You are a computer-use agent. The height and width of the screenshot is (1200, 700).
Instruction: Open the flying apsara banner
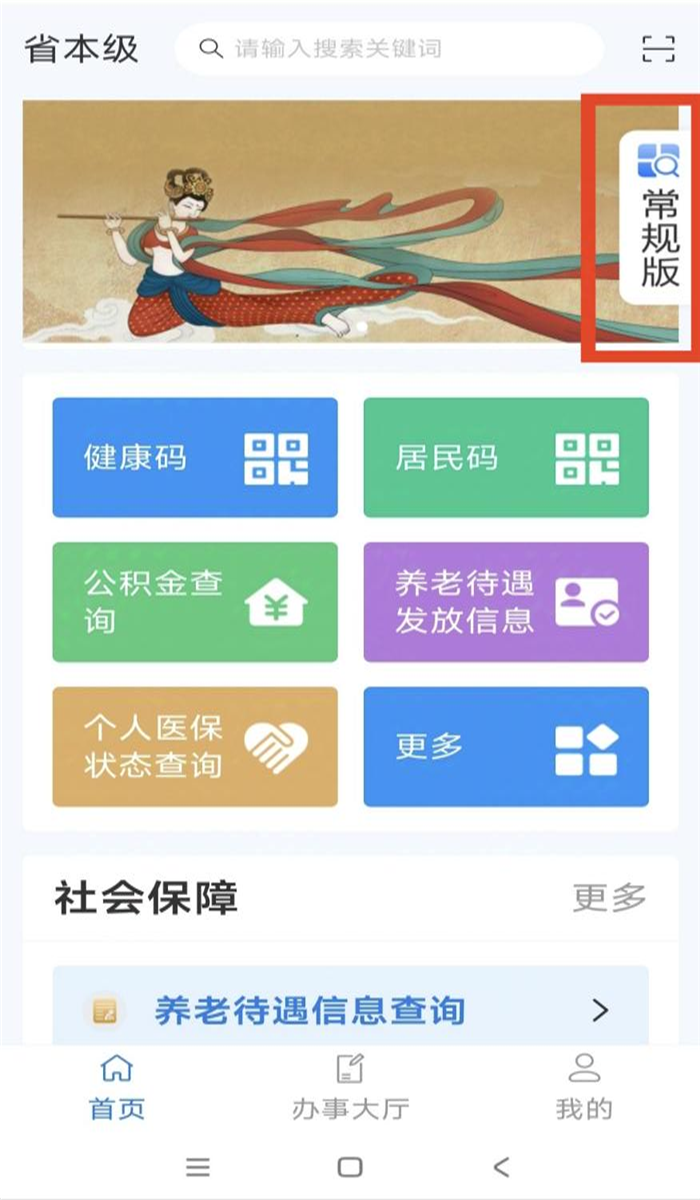300,221
